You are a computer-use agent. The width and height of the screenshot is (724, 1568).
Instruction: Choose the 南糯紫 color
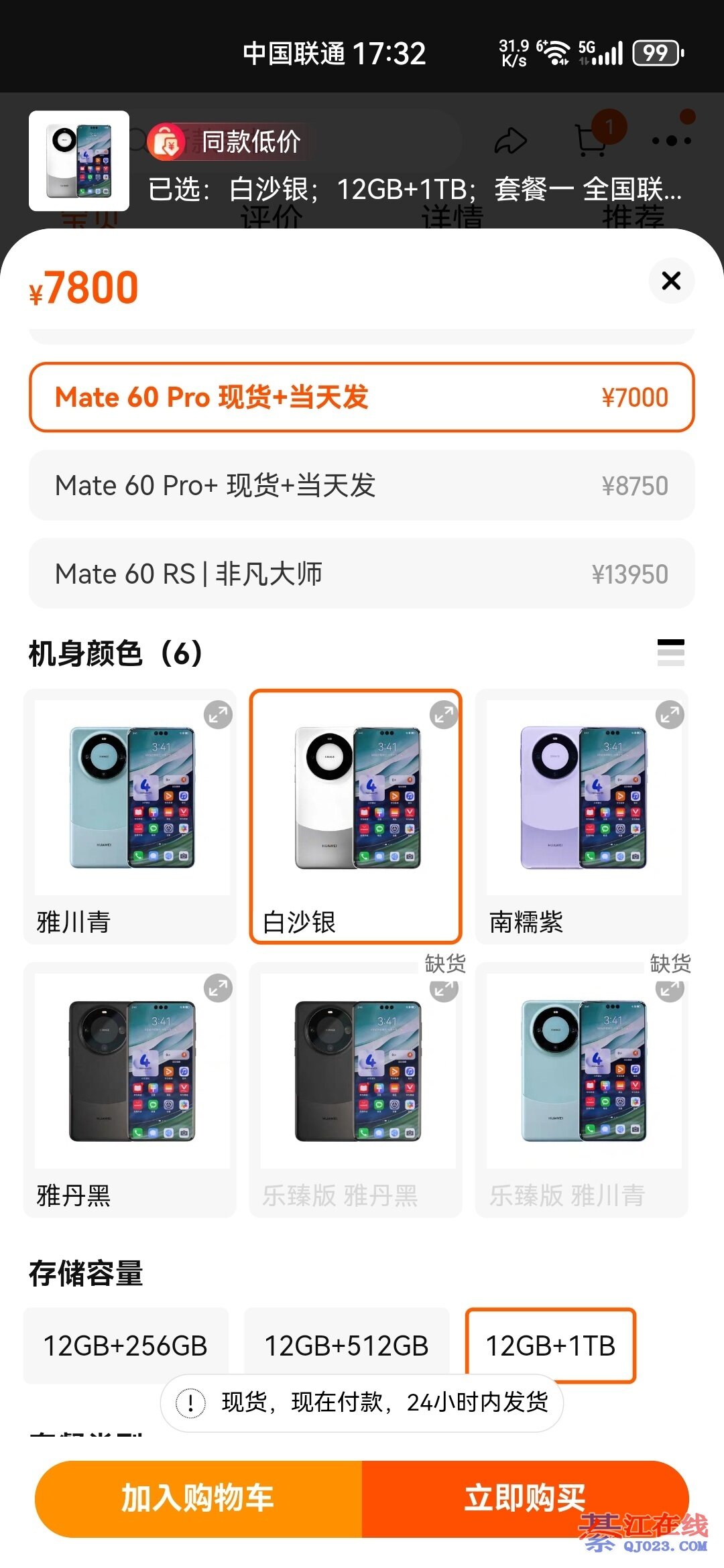click(581, 816)
